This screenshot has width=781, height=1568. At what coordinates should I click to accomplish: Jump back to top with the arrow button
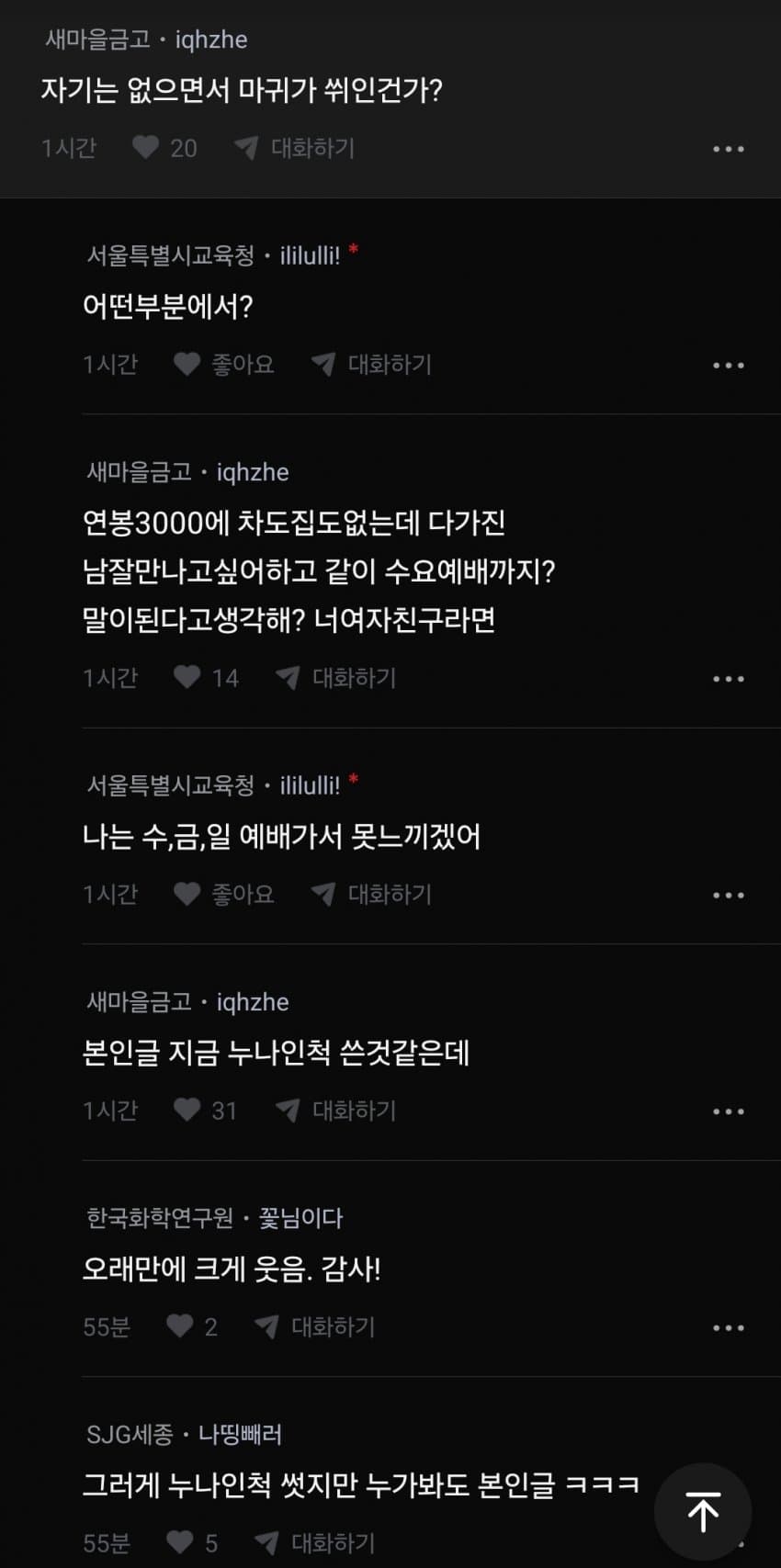(x=703, y=1512)
